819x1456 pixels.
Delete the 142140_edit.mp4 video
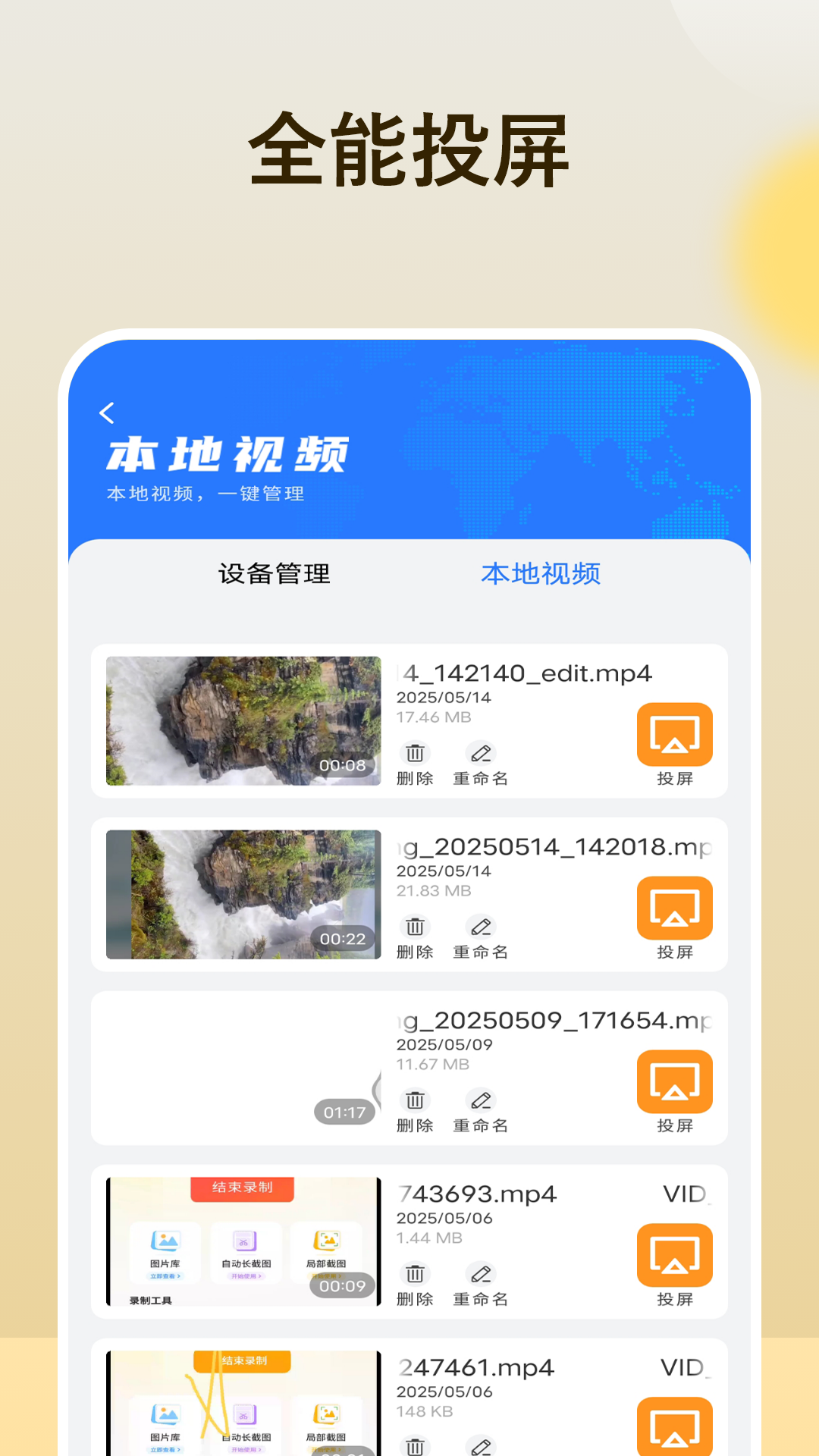pyautogui.click(x=414, y=754)
